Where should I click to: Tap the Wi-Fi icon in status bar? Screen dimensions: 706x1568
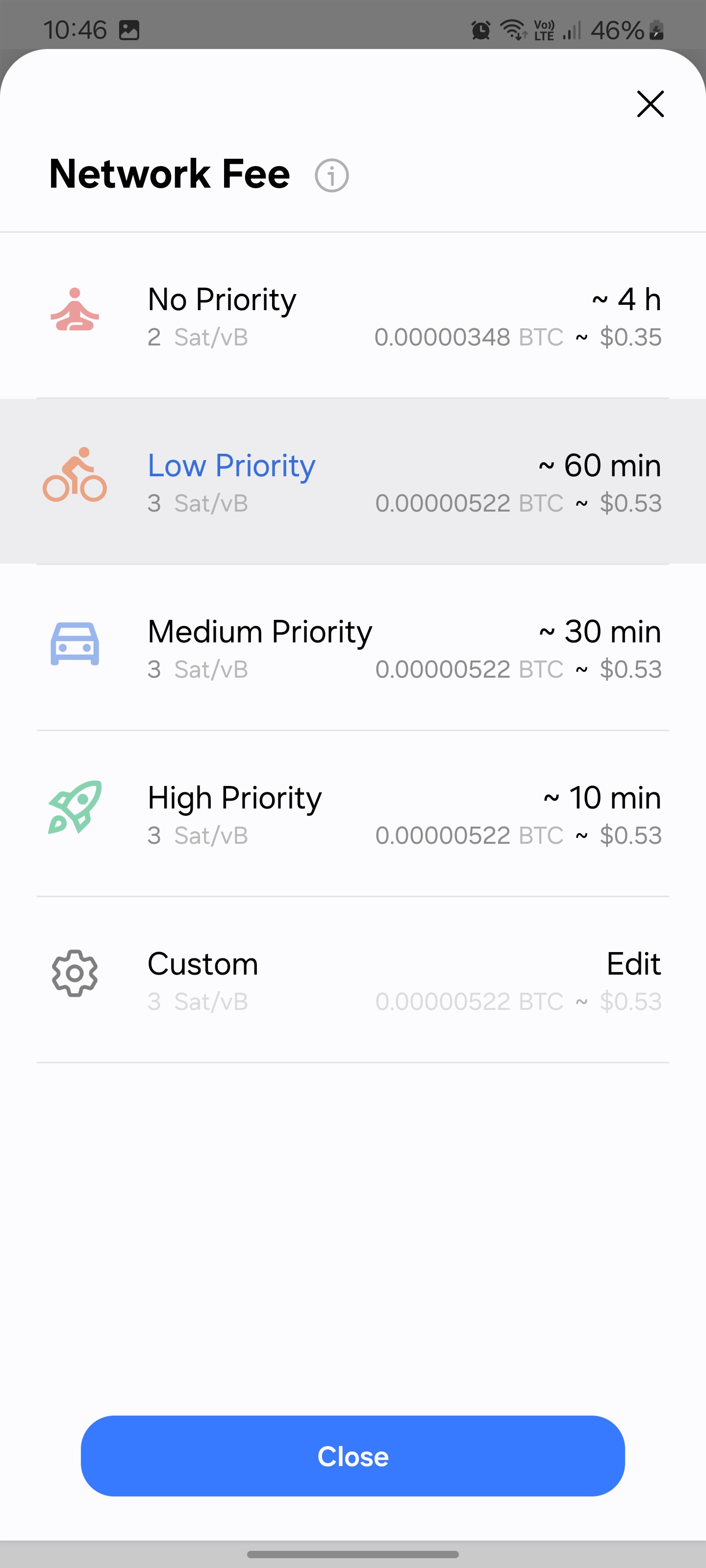point(511,29)
